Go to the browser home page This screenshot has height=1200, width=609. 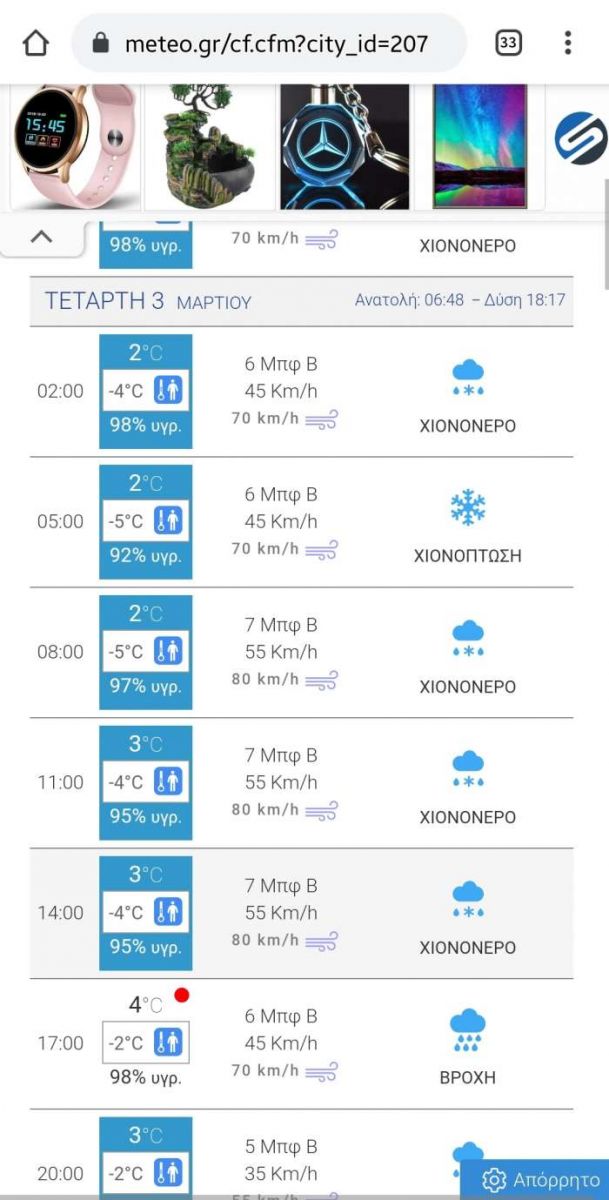point(35,43)
